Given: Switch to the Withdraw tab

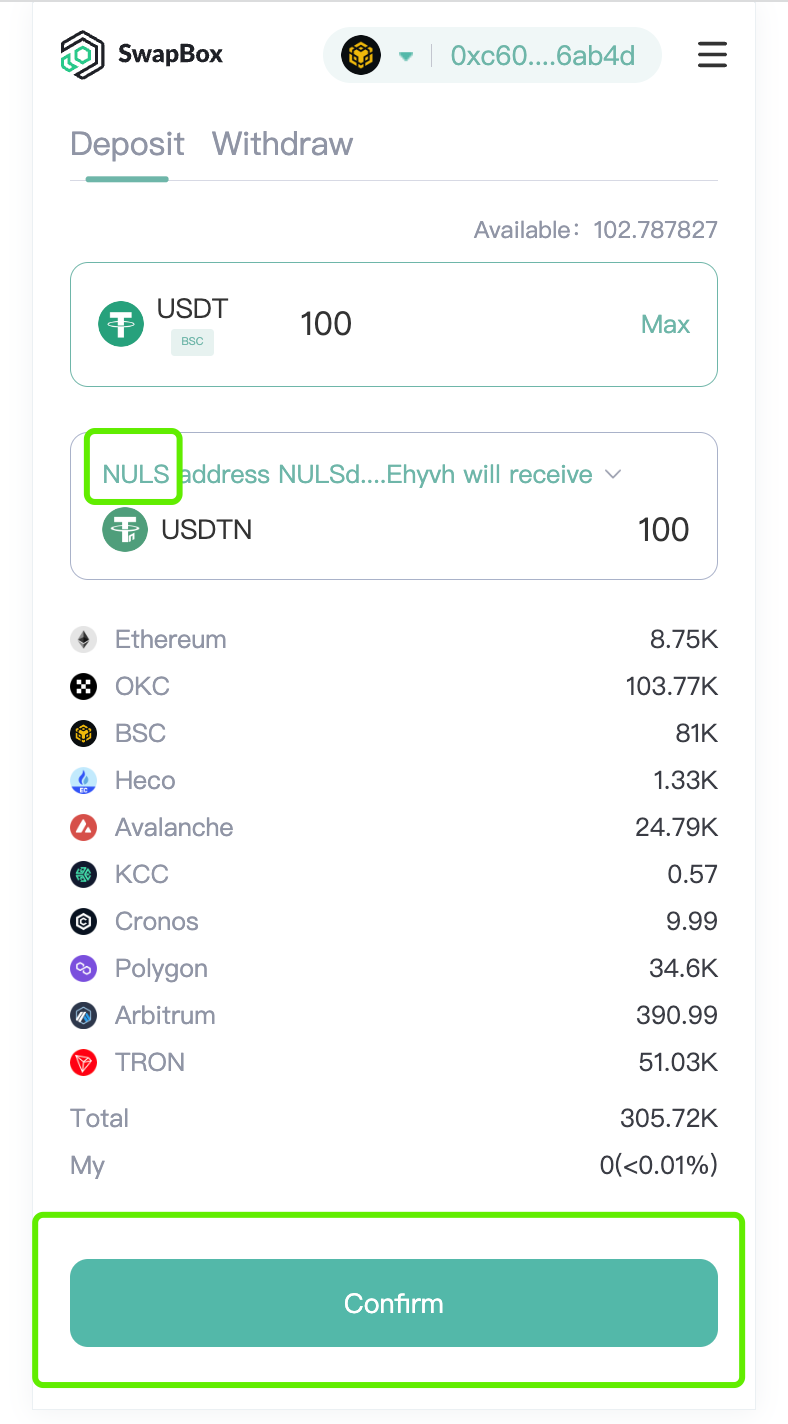Looking at the screenshot, I should click(x=282, y=144).
